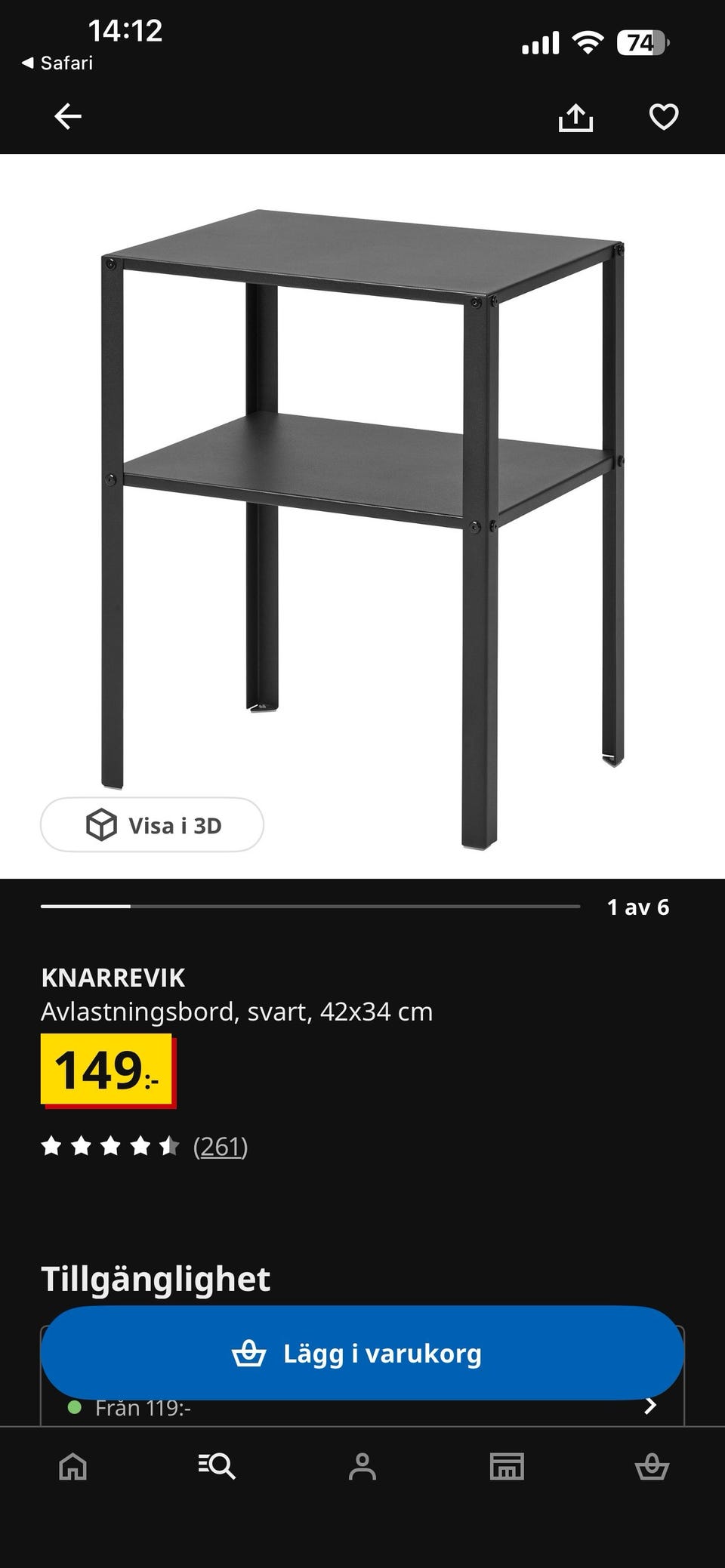
Task: Tap Visa i 3D button
Action: 152,824
